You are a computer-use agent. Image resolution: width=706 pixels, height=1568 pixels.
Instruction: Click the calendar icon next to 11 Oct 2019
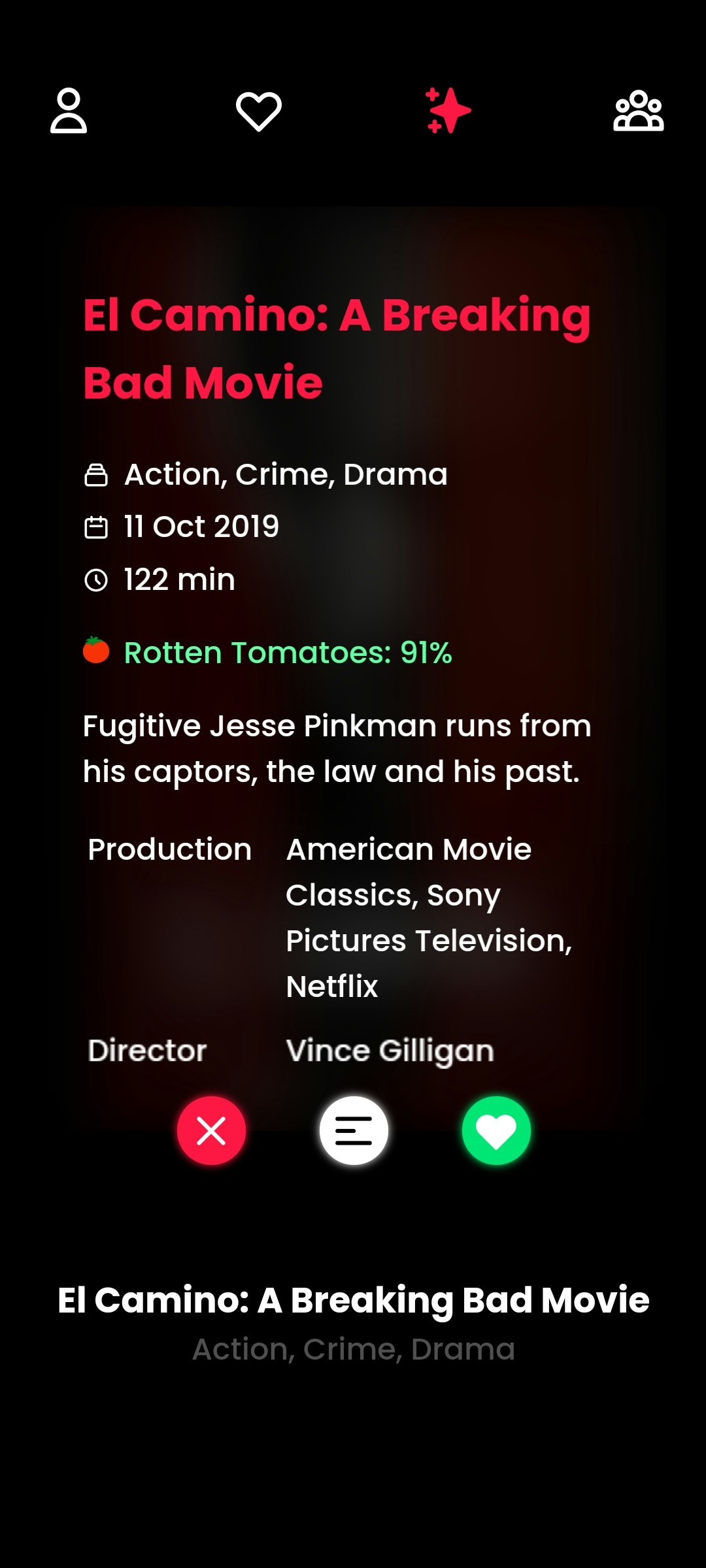[98, 527]
